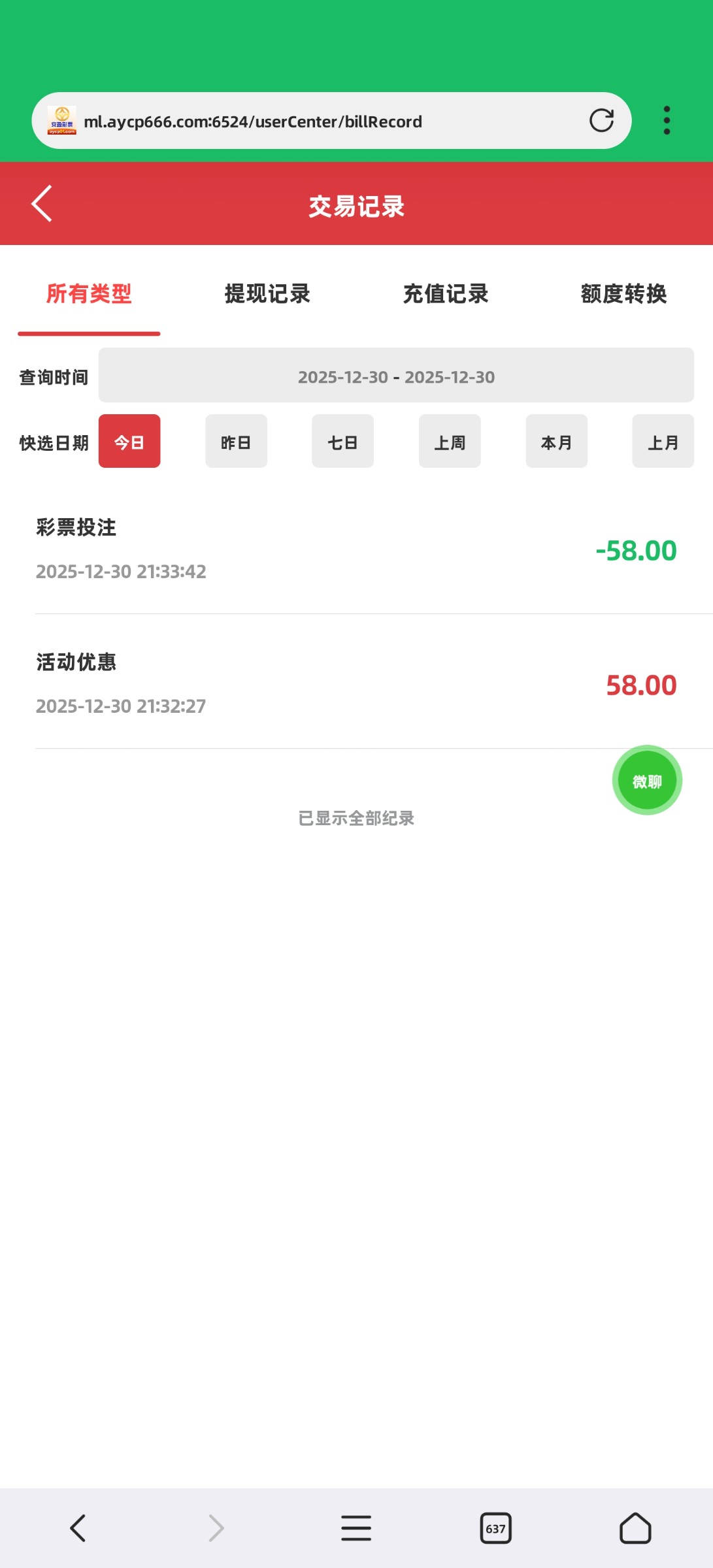Filter records by 昨日

pos(236,442)
